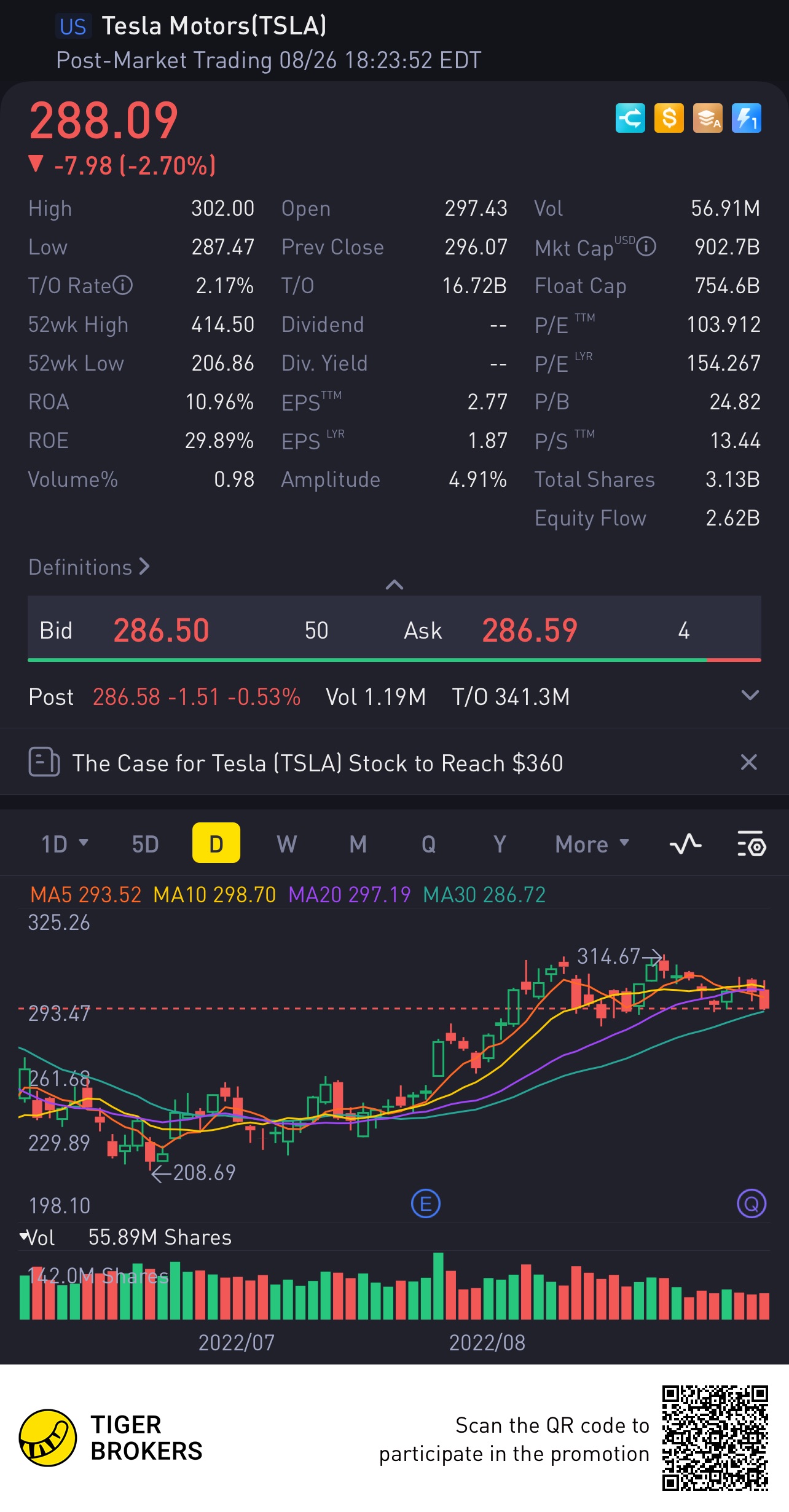Switch the chart to yearly Y
Screen dimensions: 789x1512
[500, 843]
